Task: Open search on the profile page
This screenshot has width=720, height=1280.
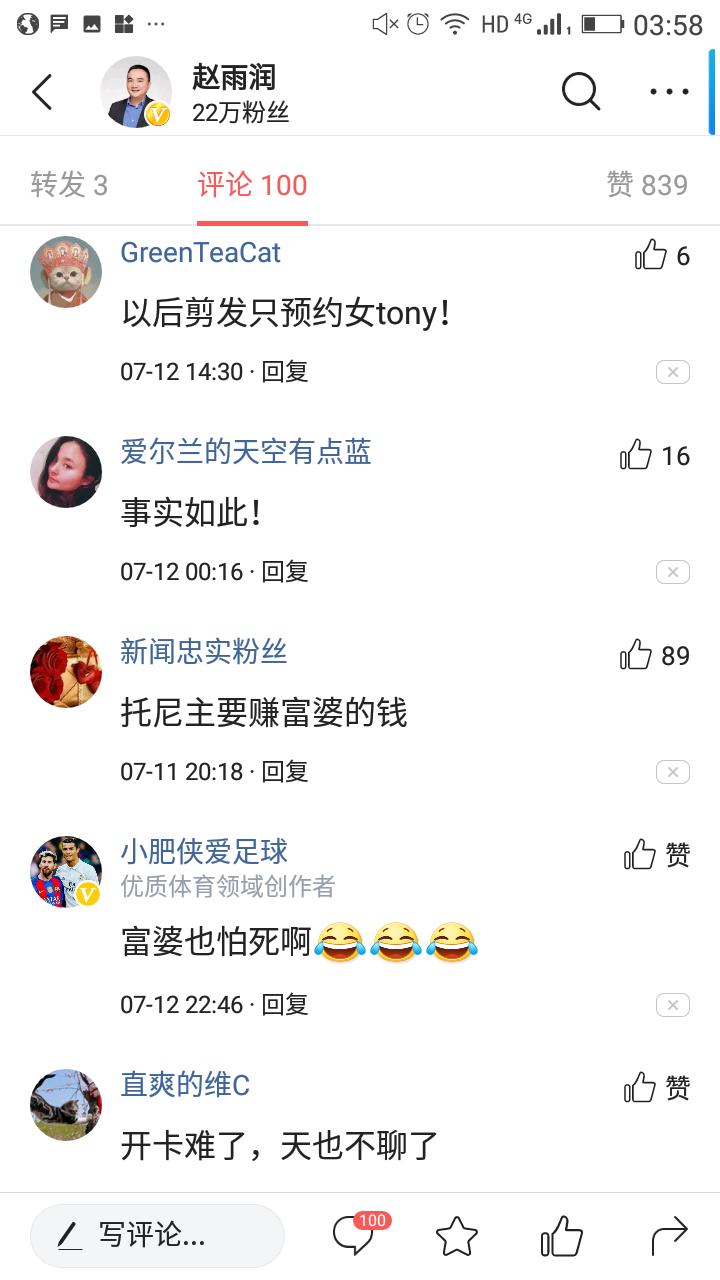Action: coord(580,91)
